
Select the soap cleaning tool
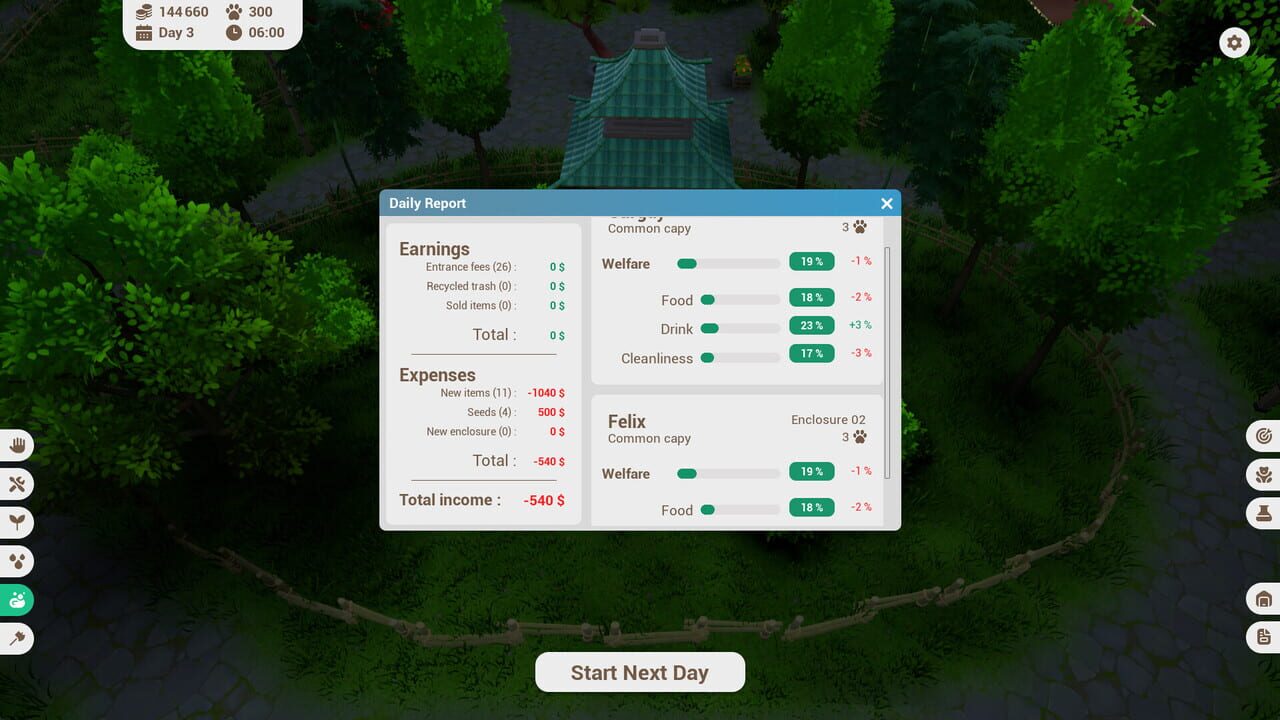coord(17,600)
